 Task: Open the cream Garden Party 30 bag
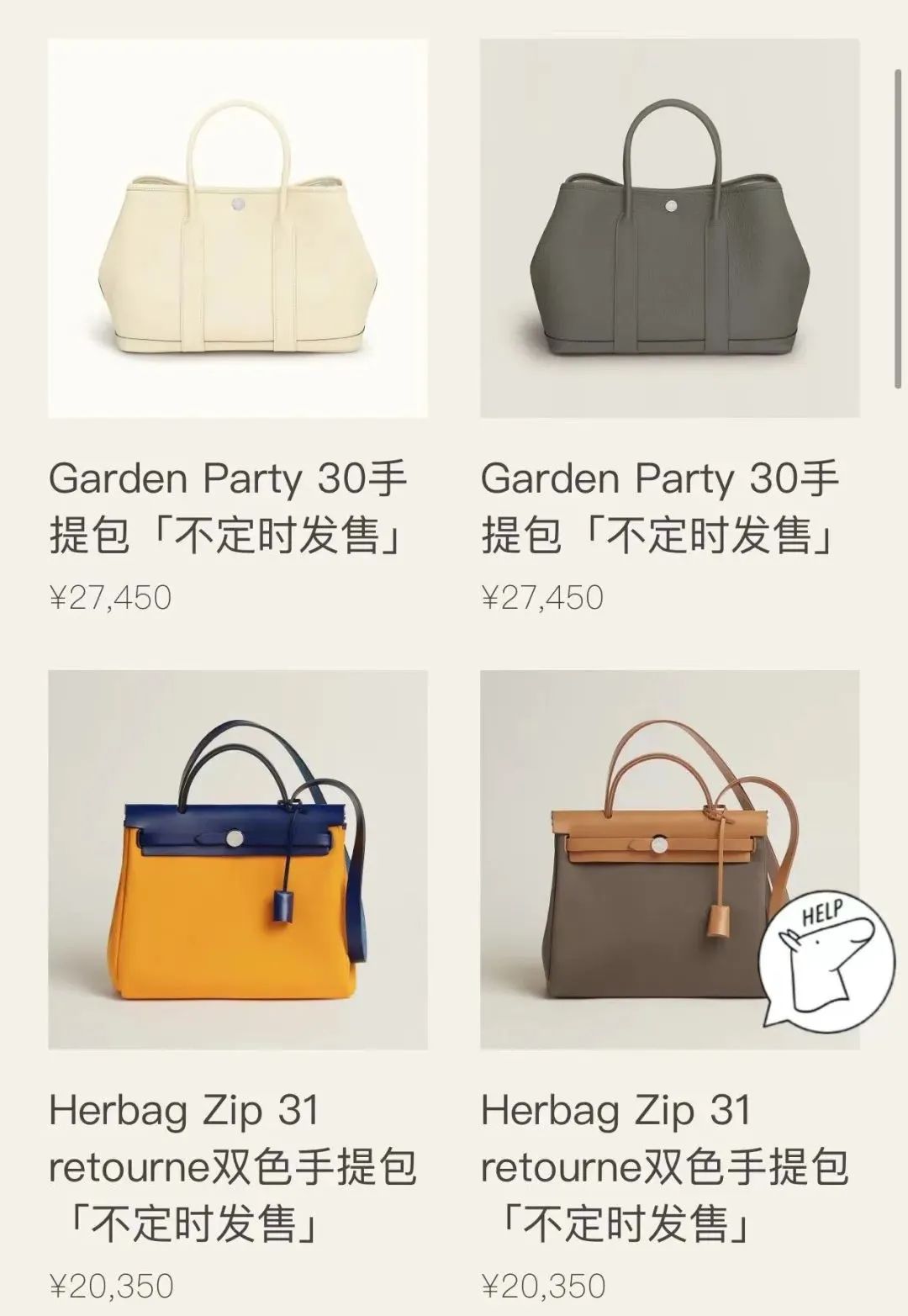238,229
